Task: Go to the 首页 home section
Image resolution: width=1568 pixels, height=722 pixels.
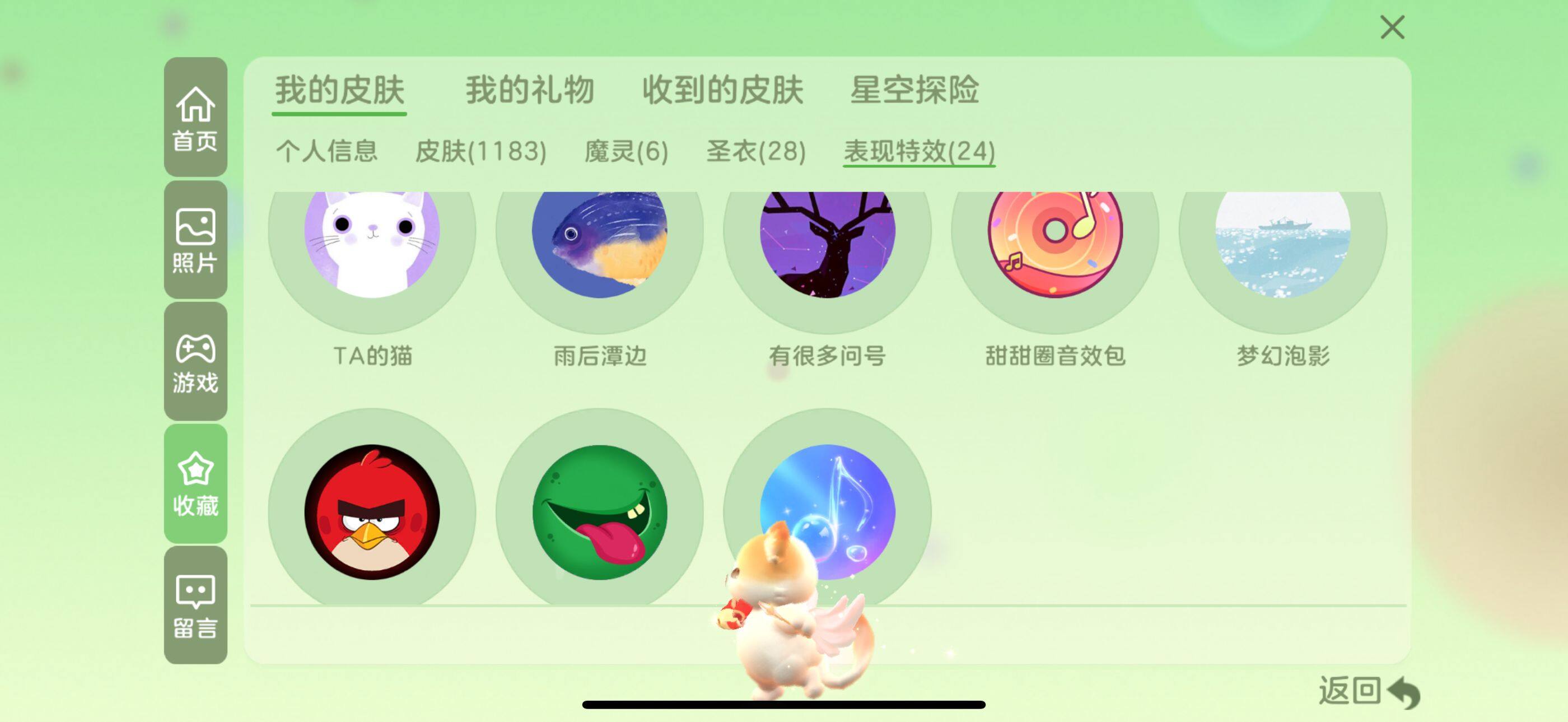Action: 195,118
